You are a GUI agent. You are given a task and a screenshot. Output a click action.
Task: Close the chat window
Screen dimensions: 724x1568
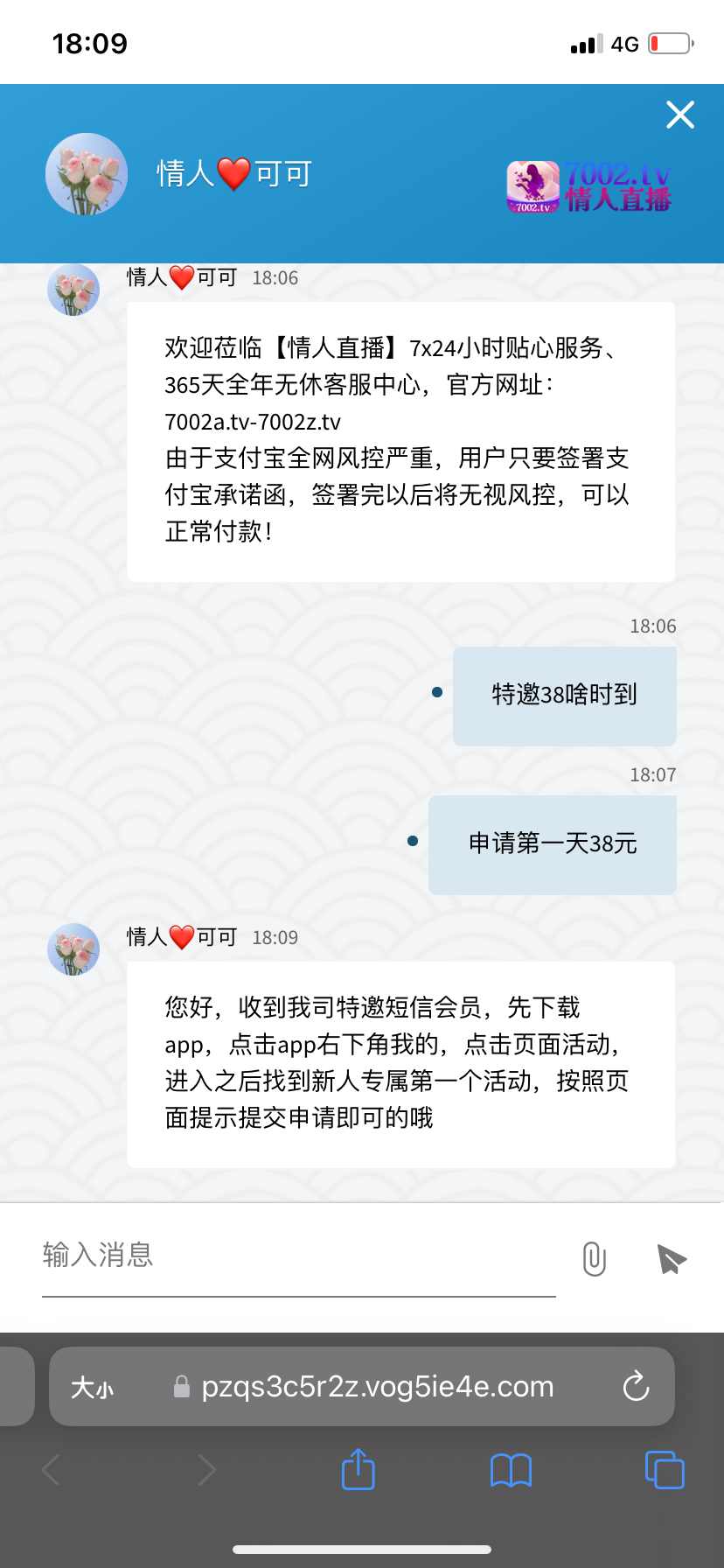tap(679, 115)
